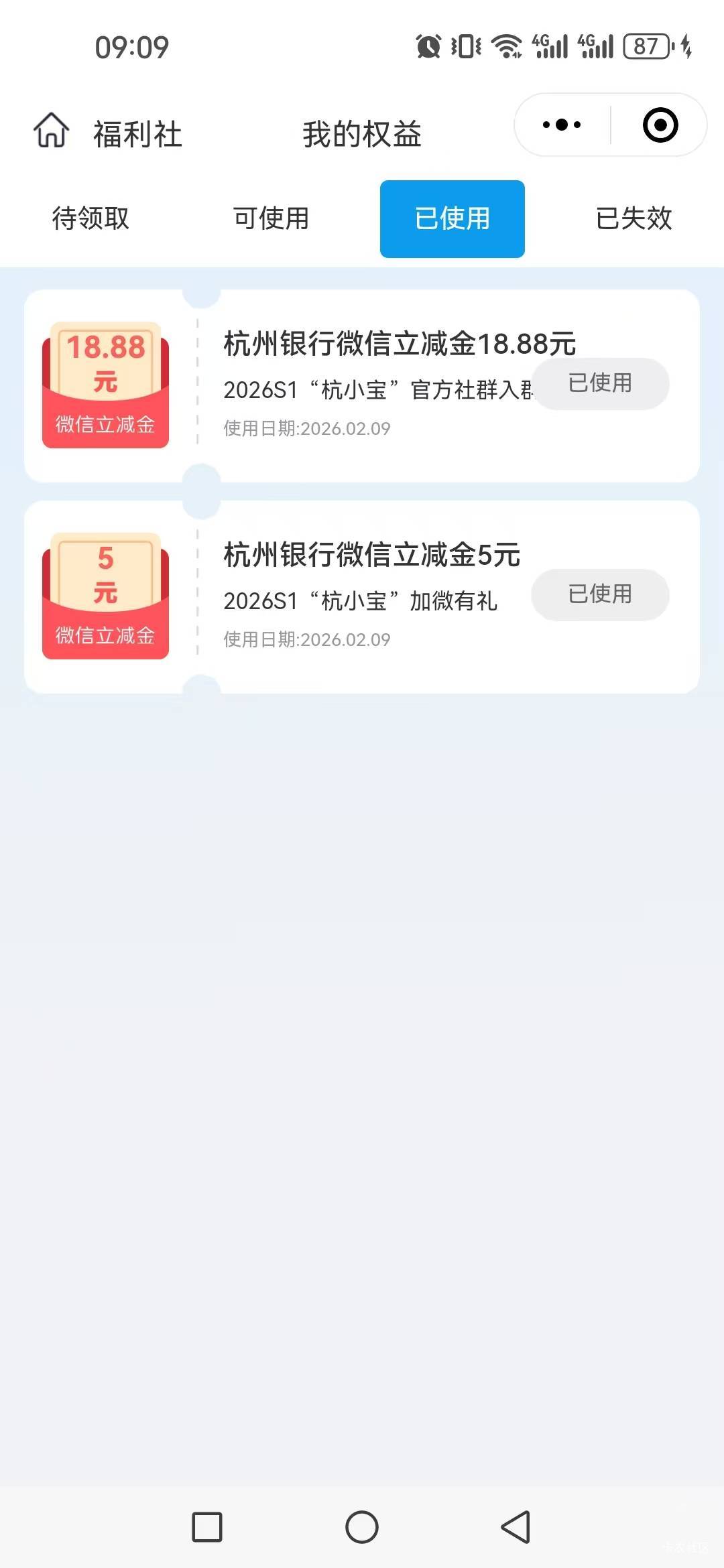Open recent apps from the navigation bar

tap(207, 1527)
